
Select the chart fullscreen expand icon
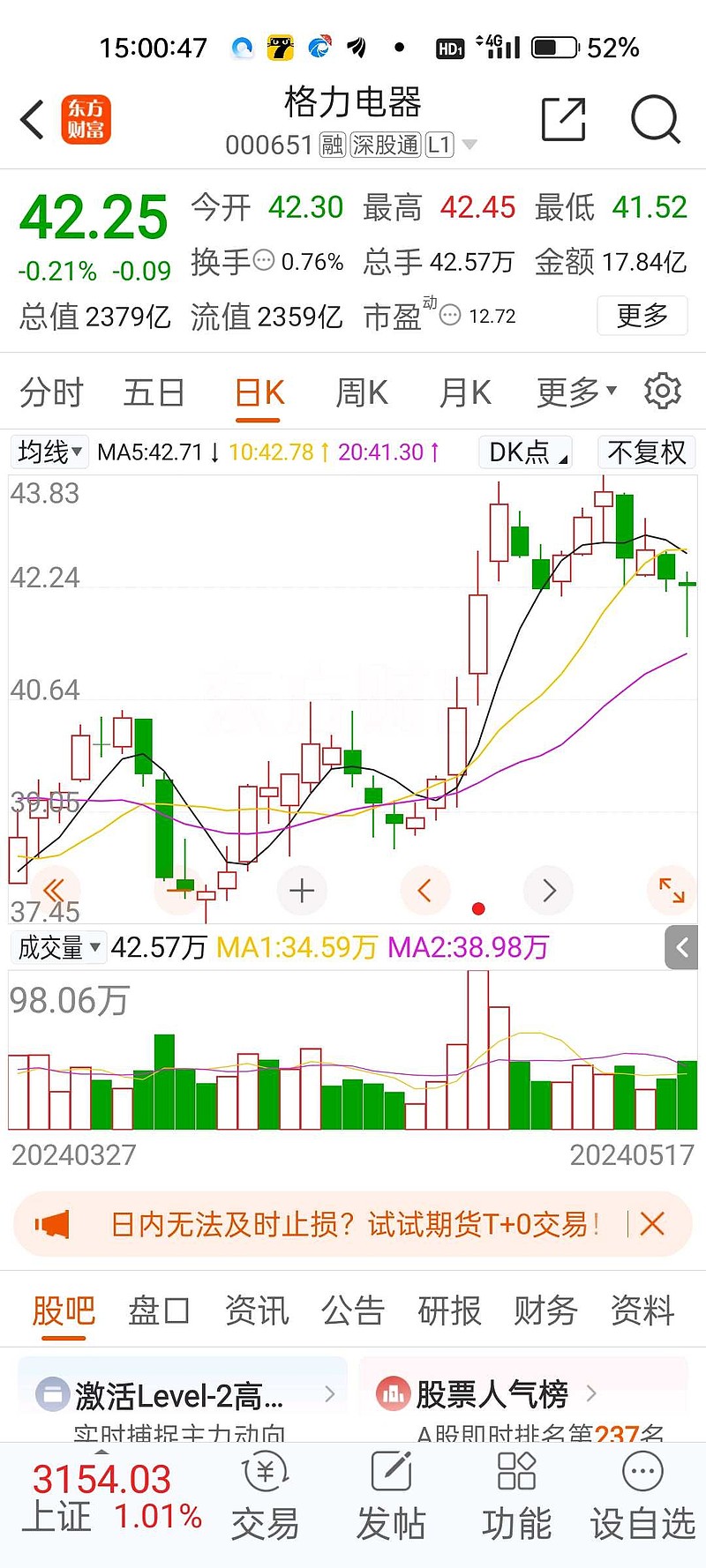672,891
